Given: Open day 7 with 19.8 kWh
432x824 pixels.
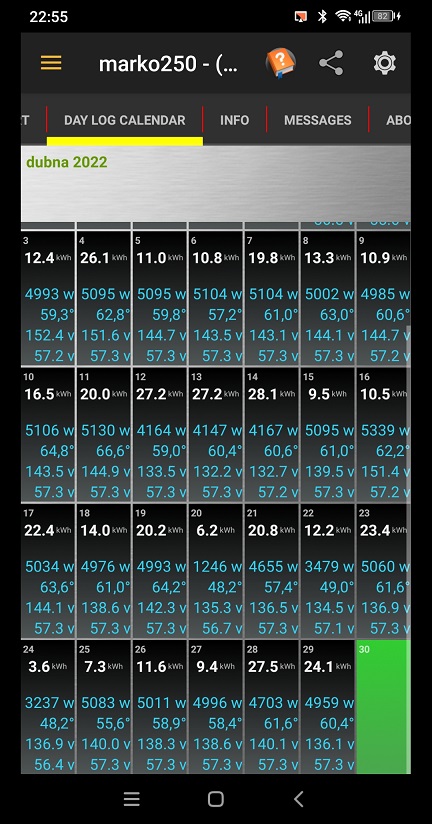Looking at the screenshot, I should tap(271, 298).
